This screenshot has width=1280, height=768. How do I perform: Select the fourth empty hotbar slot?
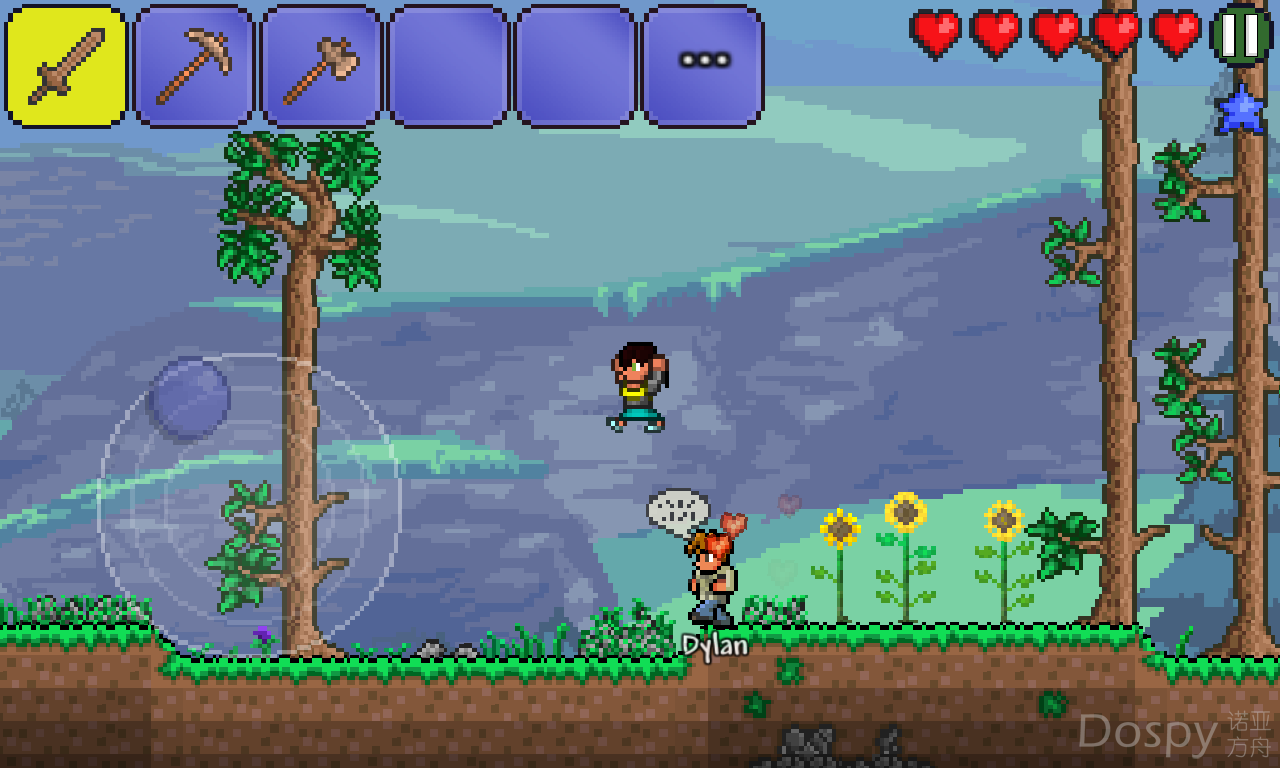pyautogui.click(x=448, y=67)
